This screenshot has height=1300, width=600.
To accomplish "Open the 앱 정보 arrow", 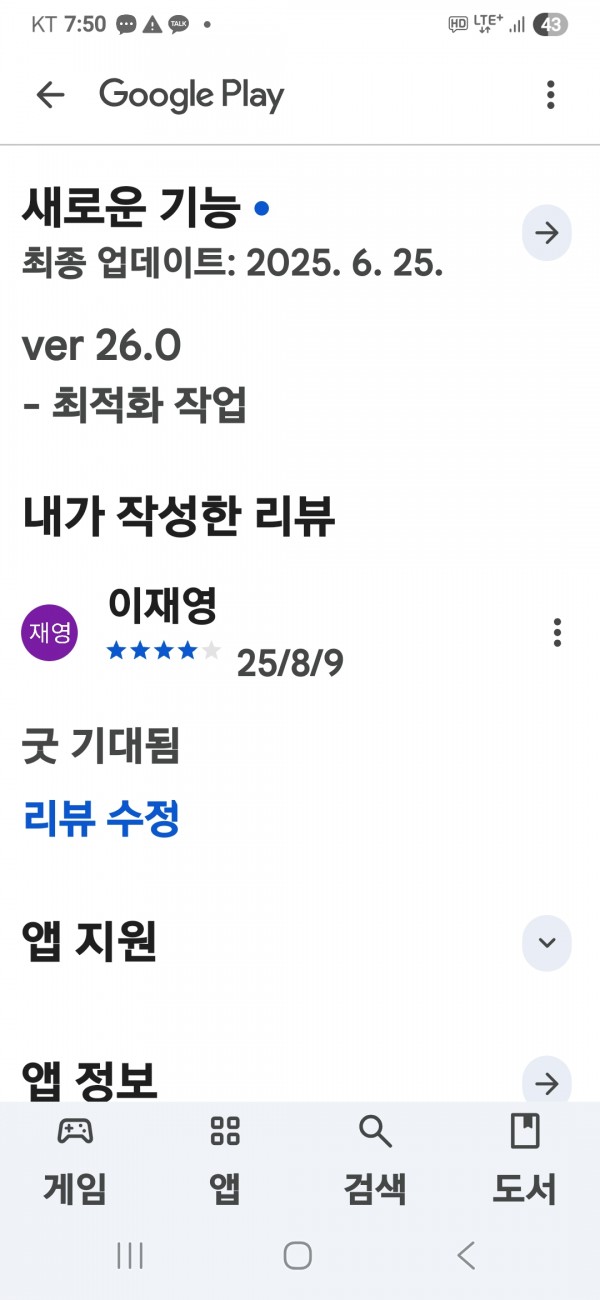I will pyautogui.click(x=547, y=1083).
